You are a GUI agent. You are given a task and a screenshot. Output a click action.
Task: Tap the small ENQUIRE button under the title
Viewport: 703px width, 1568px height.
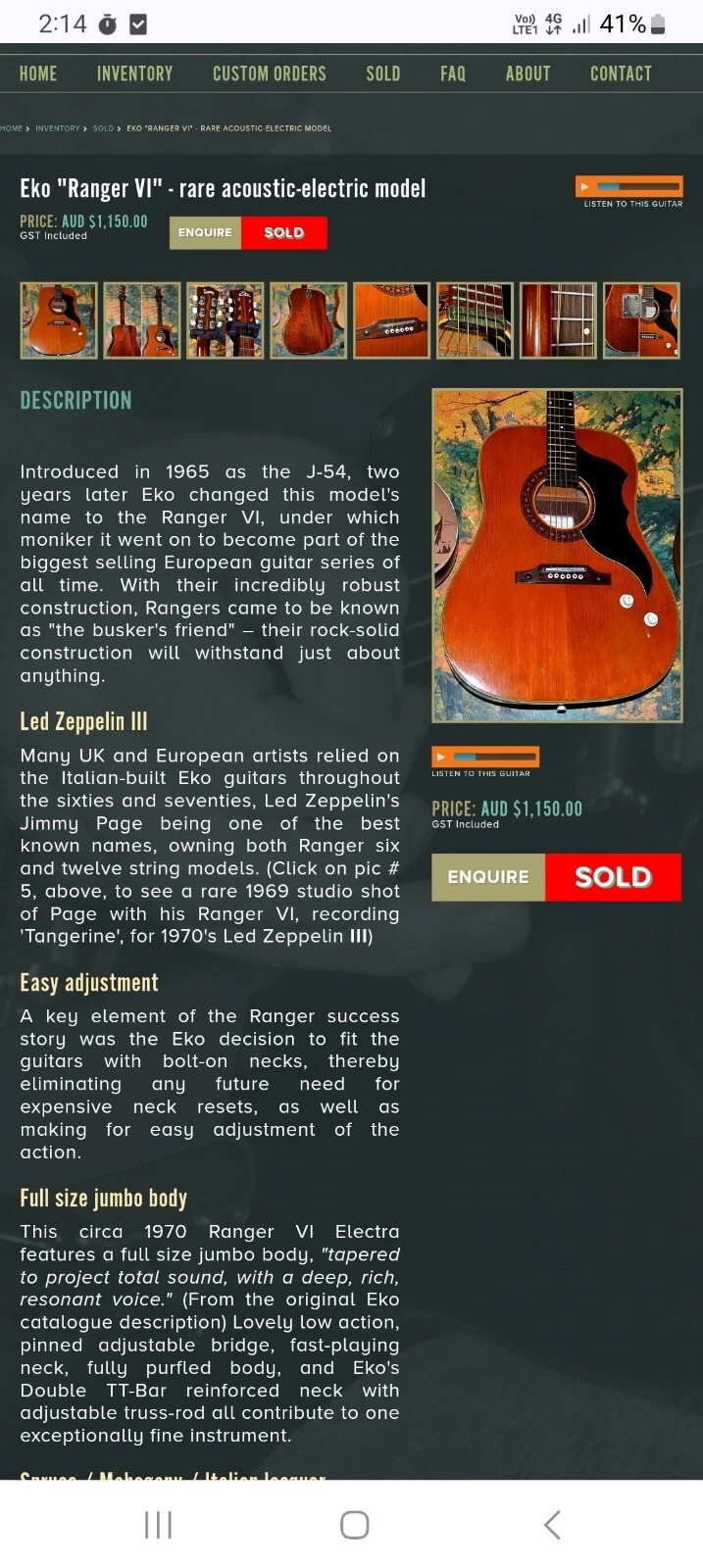205,232
